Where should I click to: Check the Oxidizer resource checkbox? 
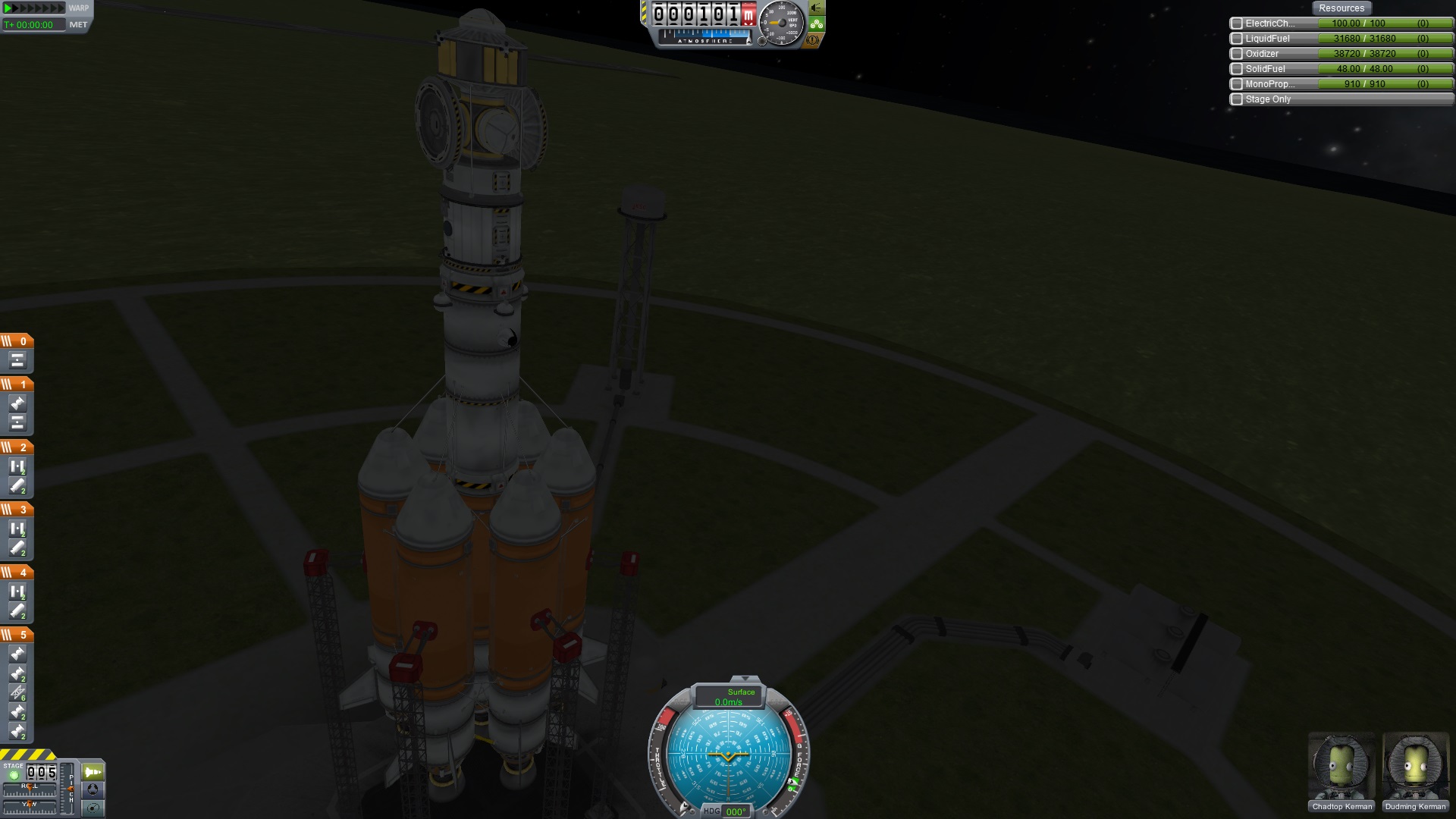click(1237, 54)
